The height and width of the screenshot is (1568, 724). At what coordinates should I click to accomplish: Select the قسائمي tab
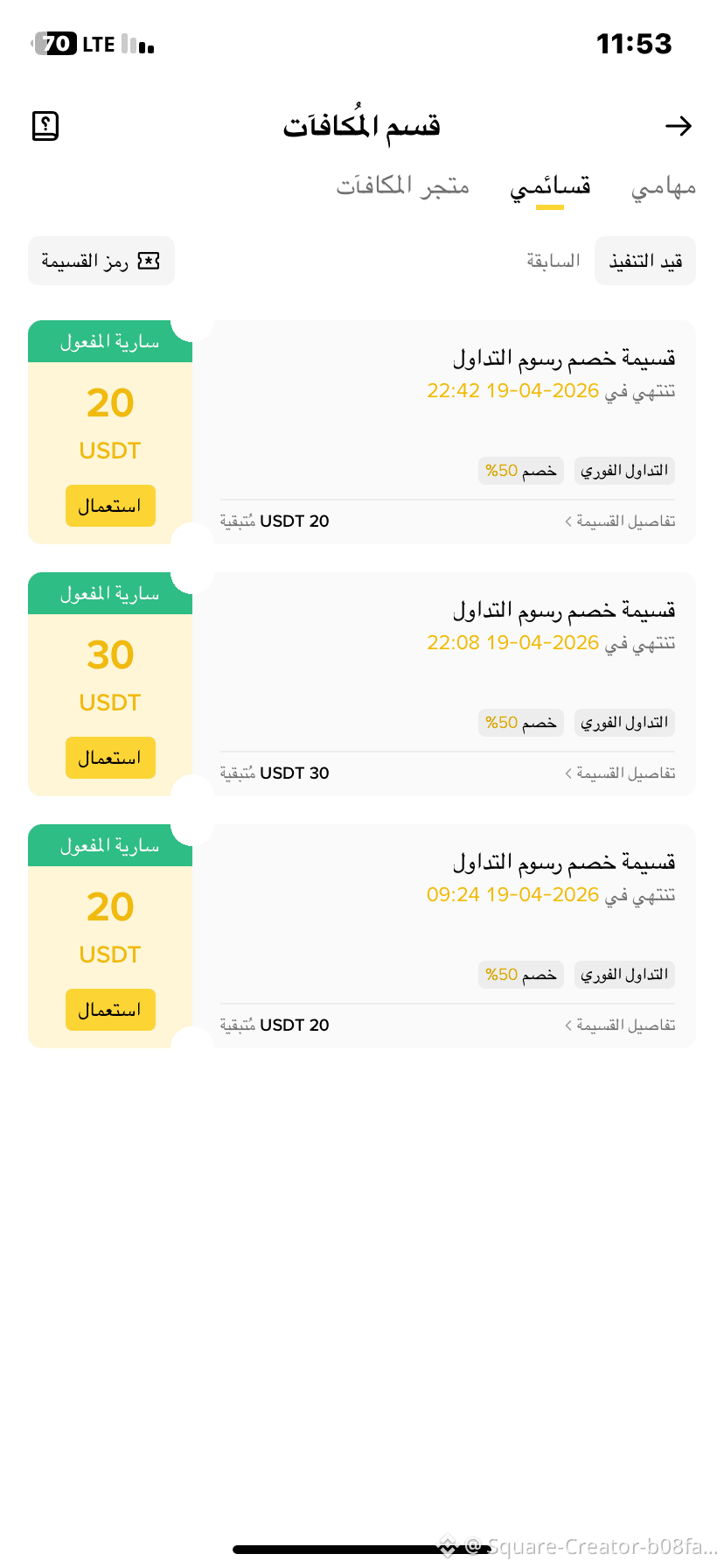[550, 186]
